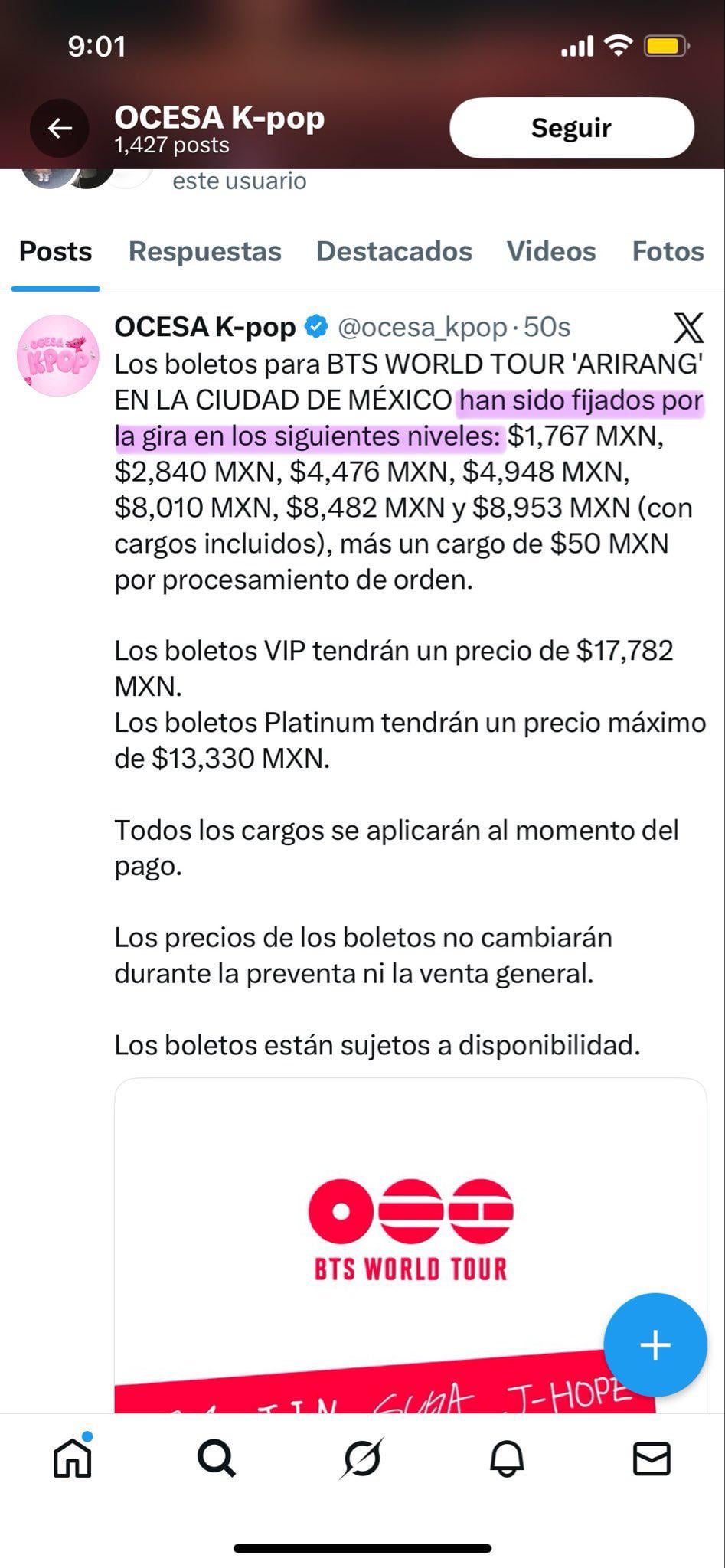725x1568 pixels.
Task: Go back using the arrow button
Action: click(x=60, y=128)
